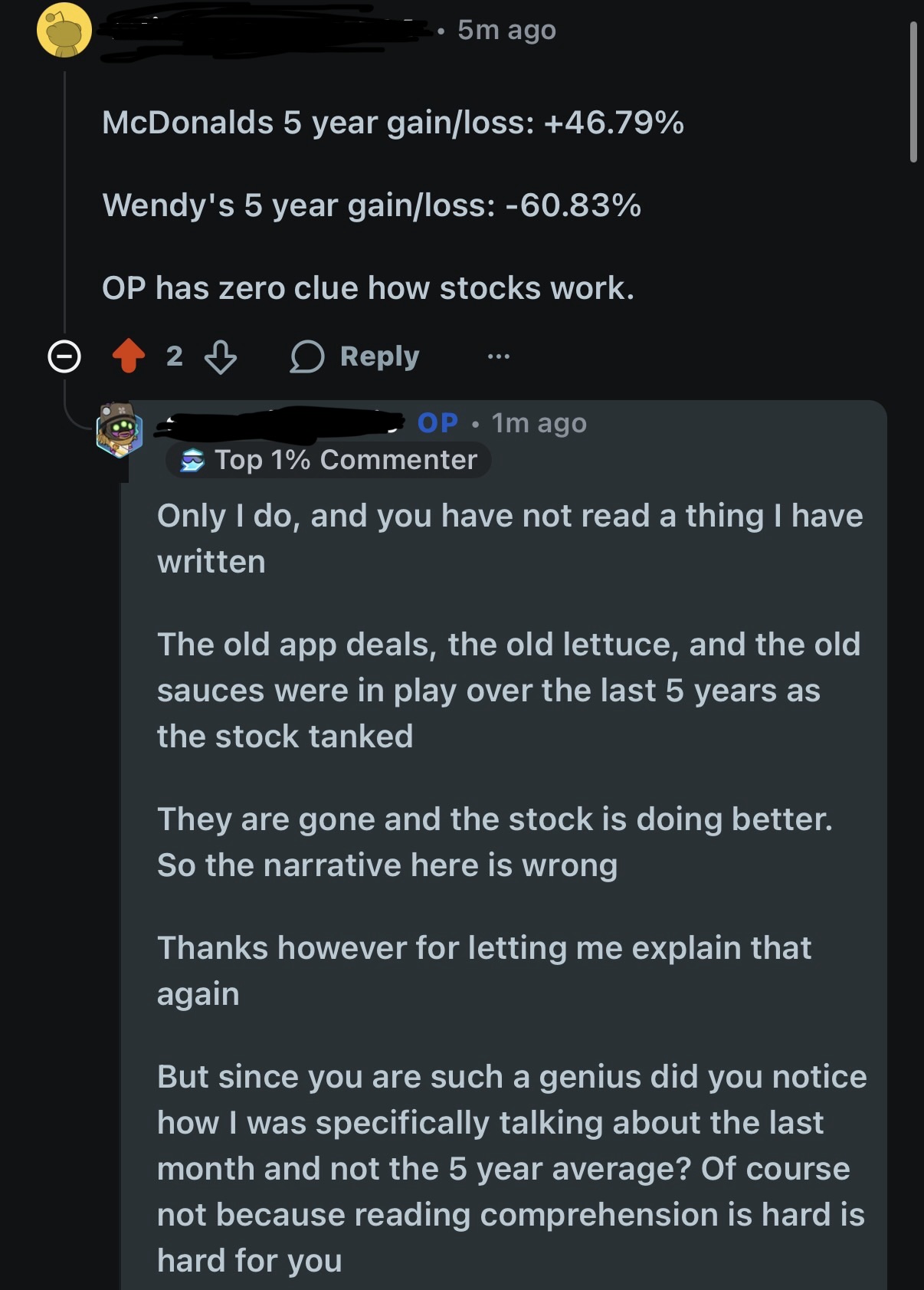This screenshot has width=924, height=1290.
Task: Downvote the McDonalds gain/loss comment
Action: click(x=221, y=356)
